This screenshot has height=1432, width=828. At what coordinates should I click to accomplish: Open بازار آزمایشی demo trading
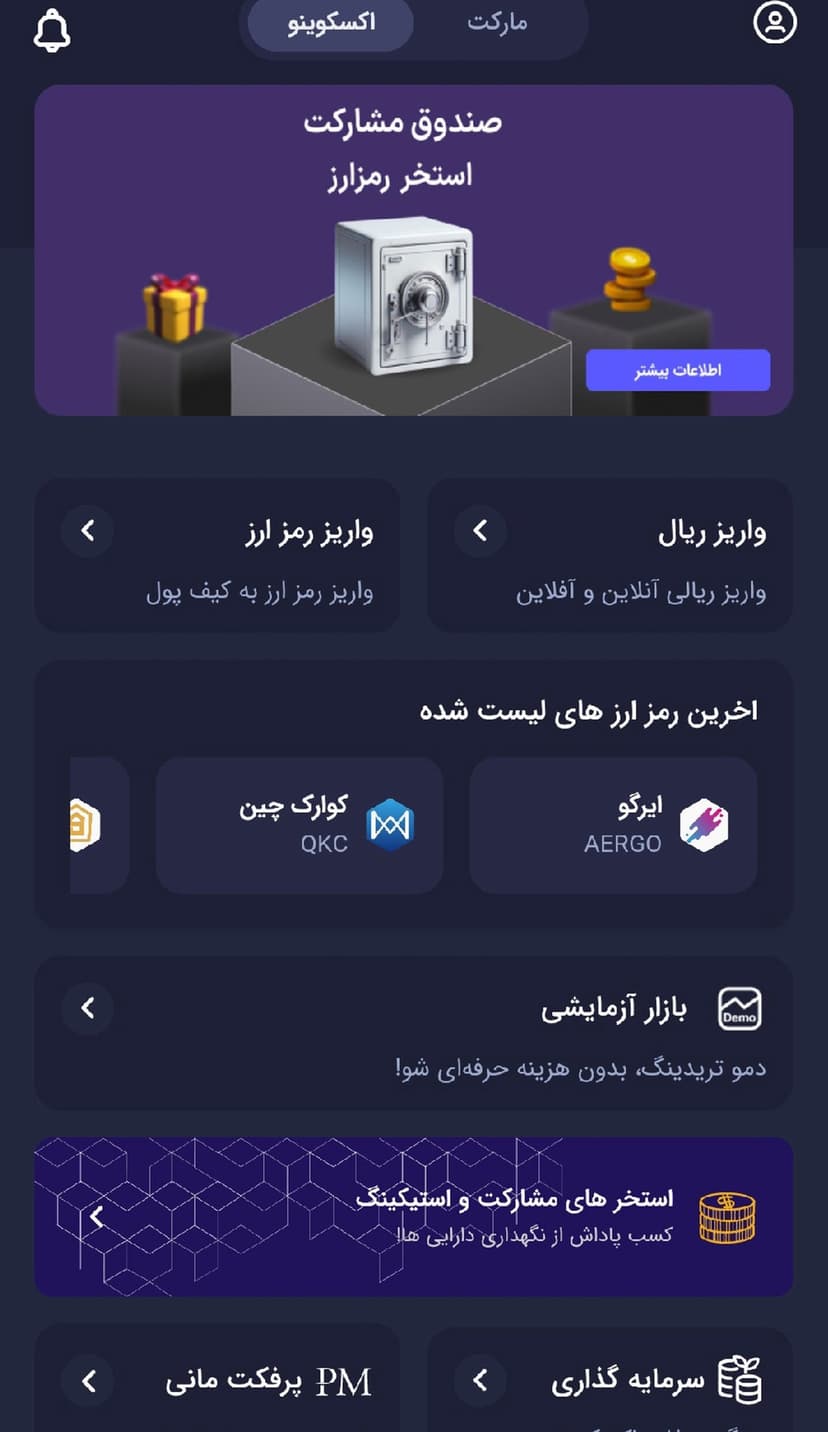click(x=414, y=1032)
